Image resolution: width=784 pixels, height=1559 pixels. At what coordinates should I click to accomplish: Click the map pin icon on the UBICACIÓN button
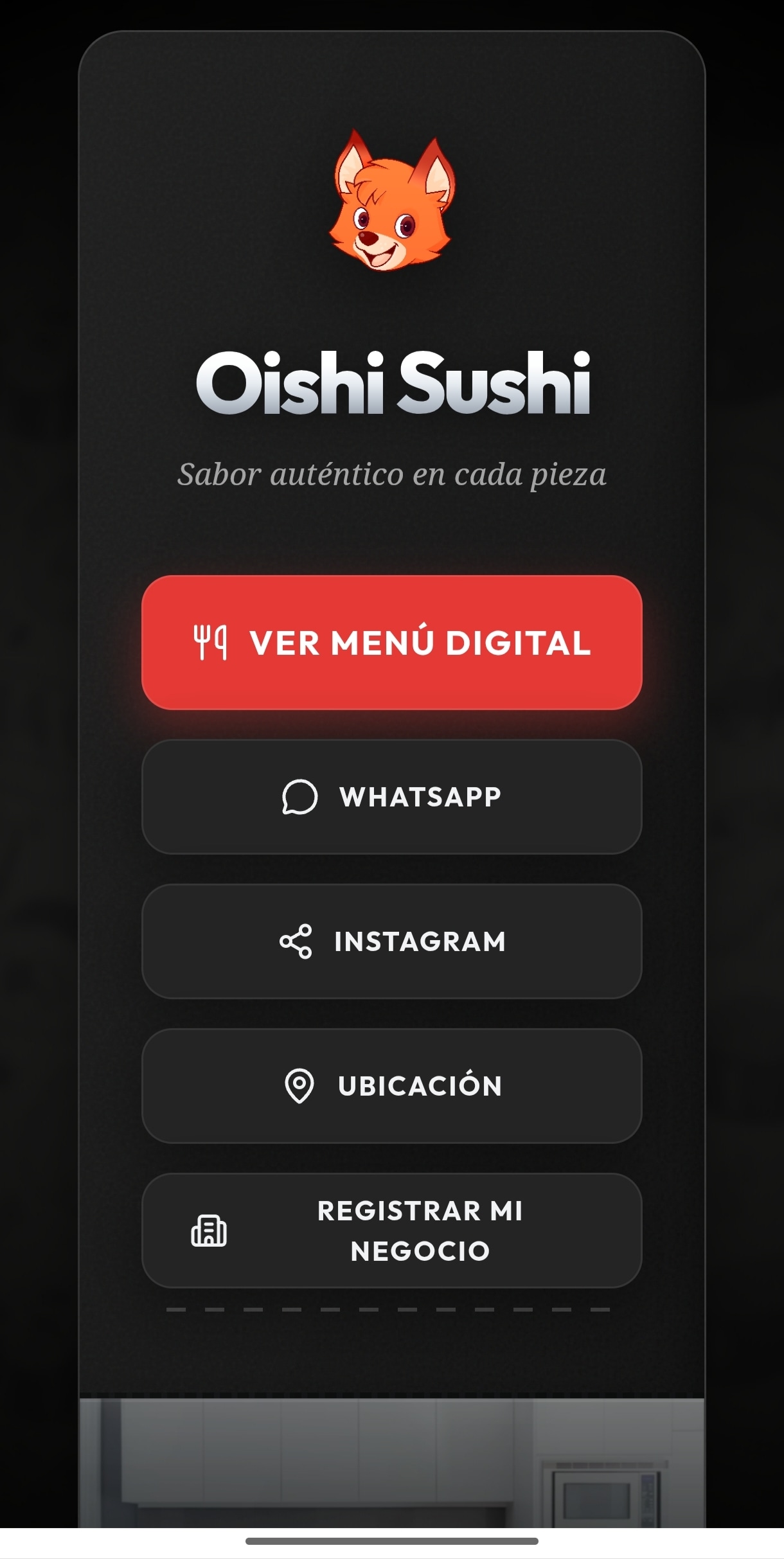coord(298,1087)
